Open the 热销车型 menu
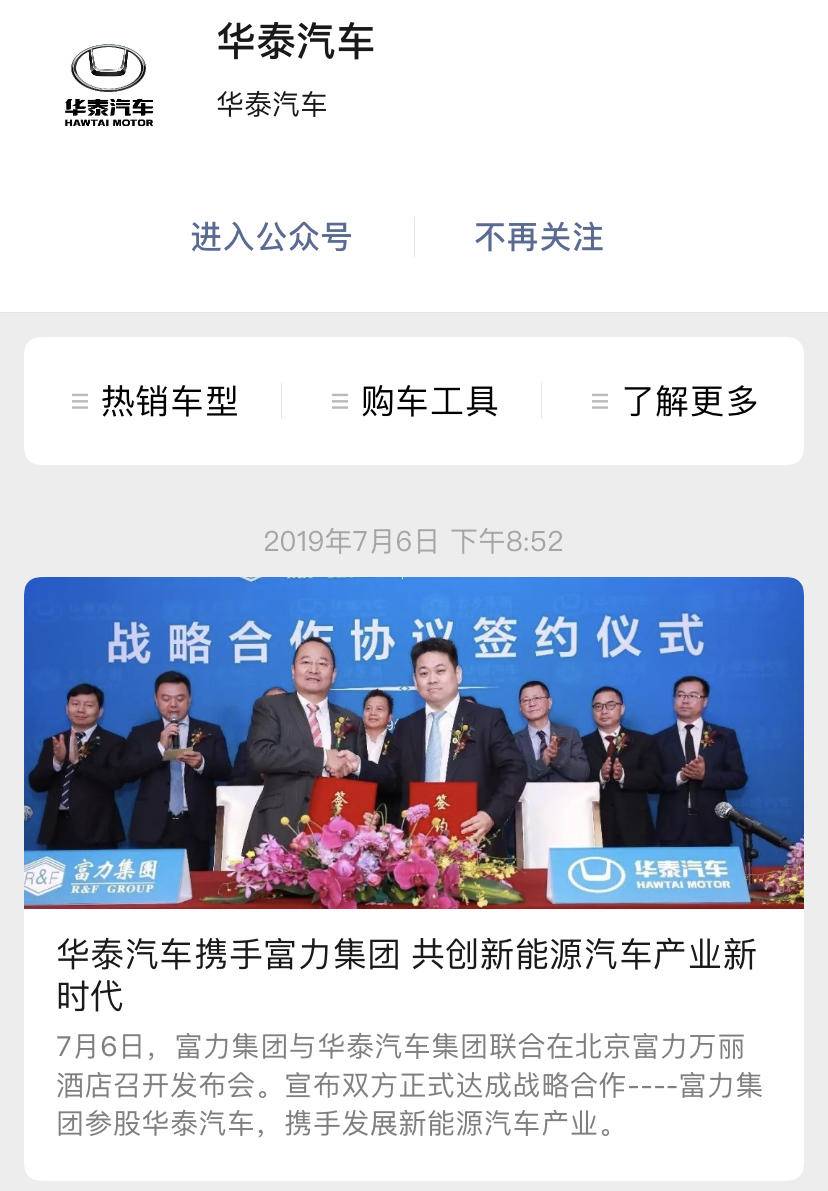The height and width of the screenshot is (1191, 828). click(x=155, y=401)
